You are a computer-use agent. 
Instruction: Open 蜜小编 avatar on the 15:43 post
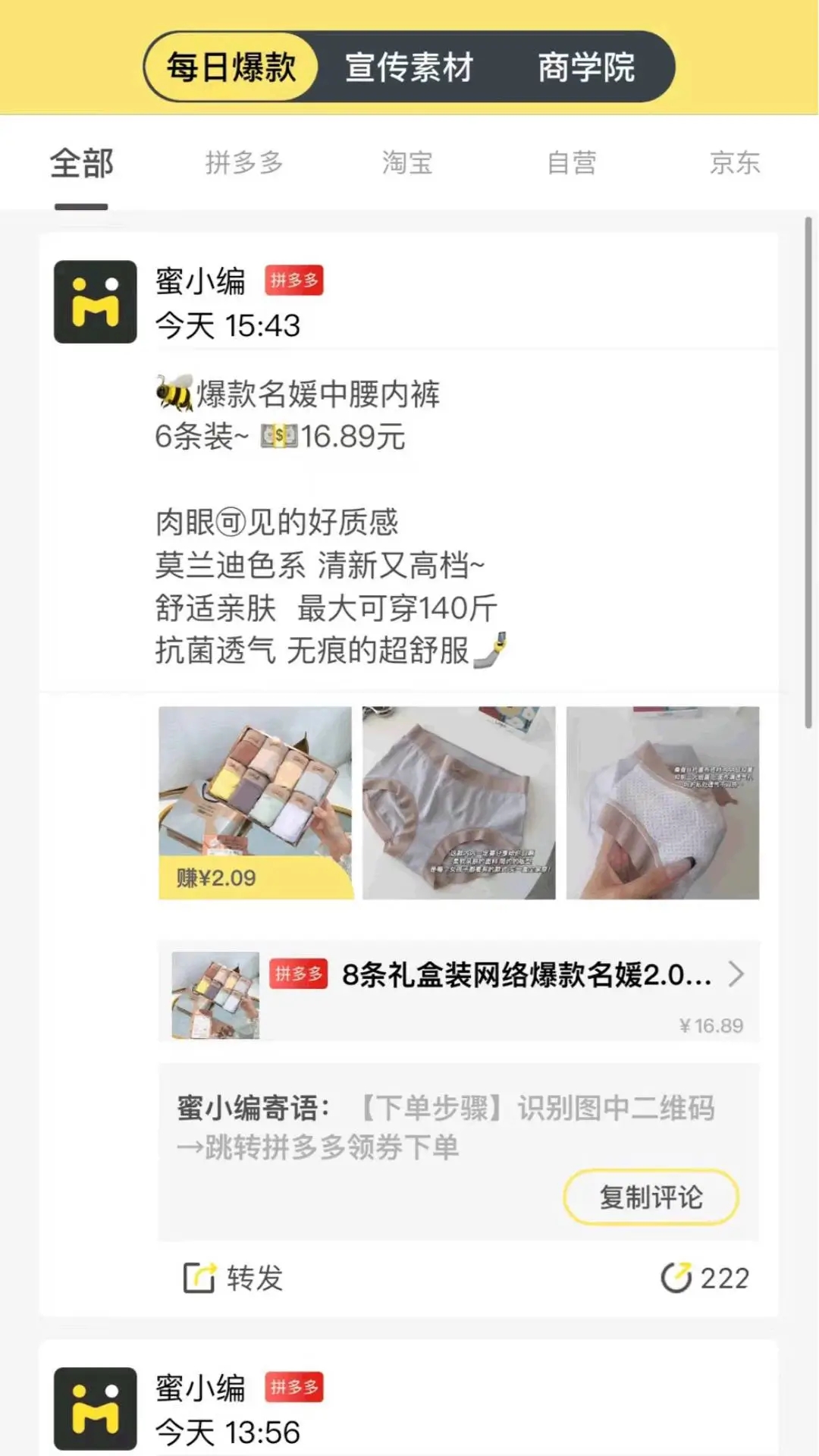pyautogui.click(x=96, y=302)
